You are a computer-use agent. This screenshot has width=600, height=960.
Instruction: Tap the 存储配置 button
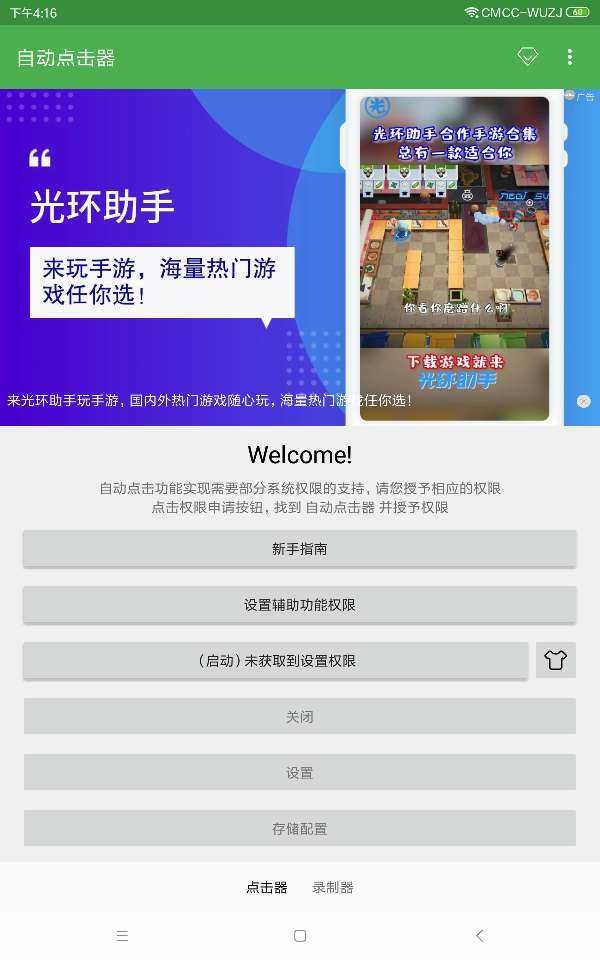(x=300, y=829)
